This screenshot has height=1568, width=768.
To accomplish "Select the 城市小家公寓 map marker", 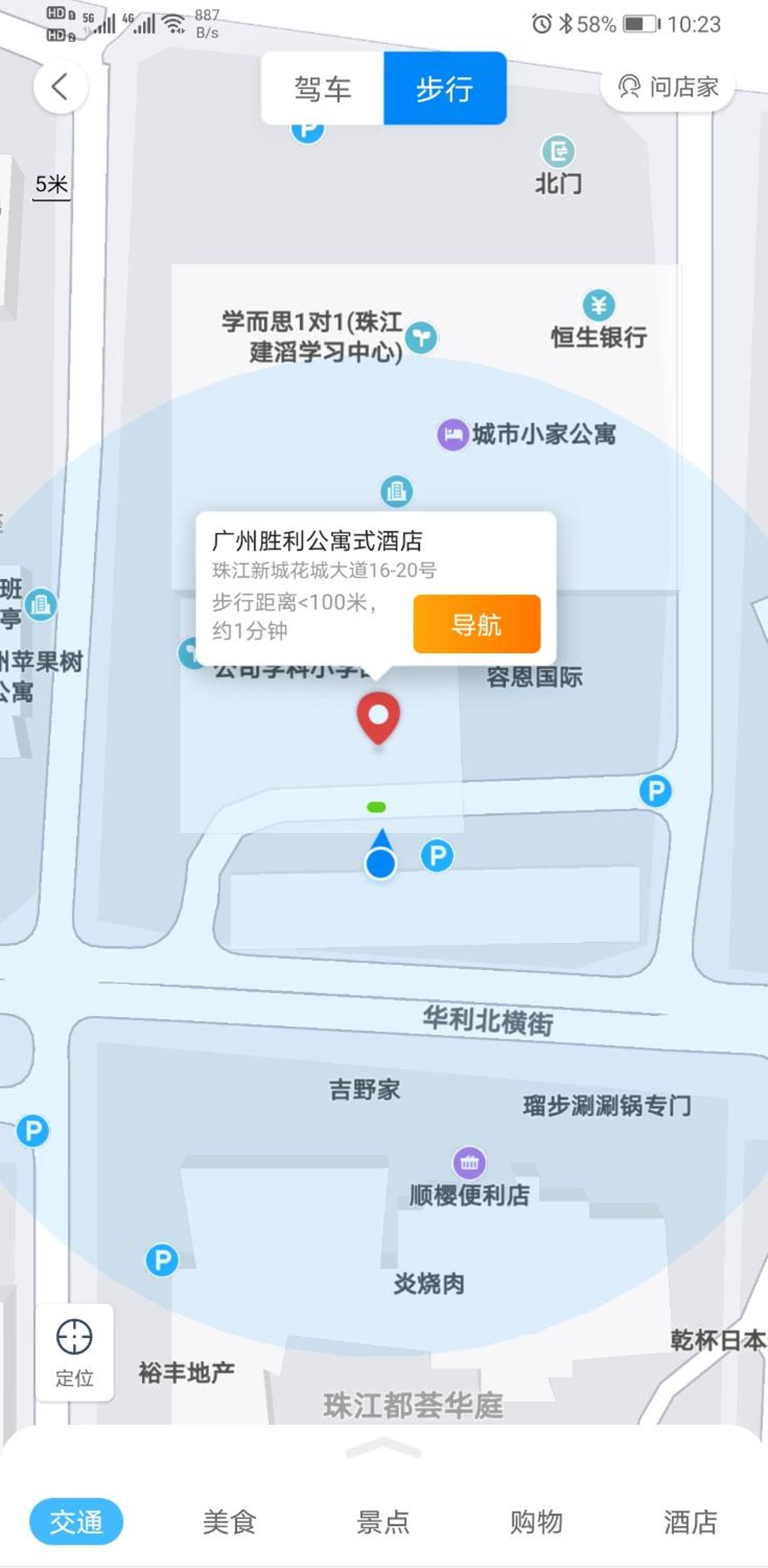I will 452,434.
